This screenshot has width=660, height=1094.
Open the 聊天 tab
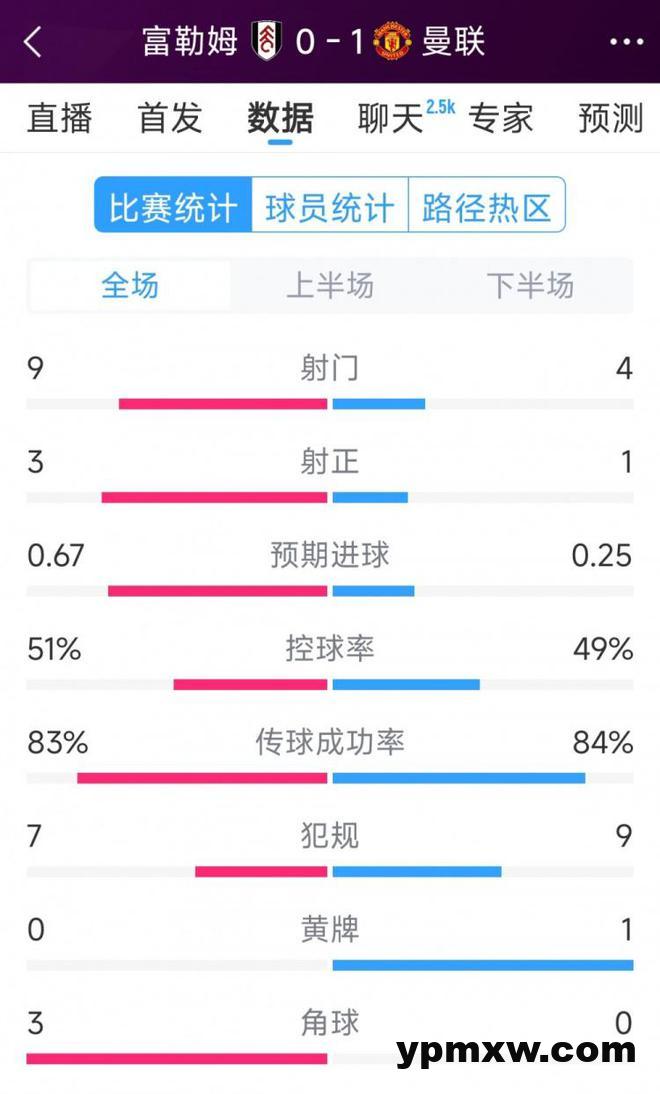pyautogui.click(x=392, y=118)
